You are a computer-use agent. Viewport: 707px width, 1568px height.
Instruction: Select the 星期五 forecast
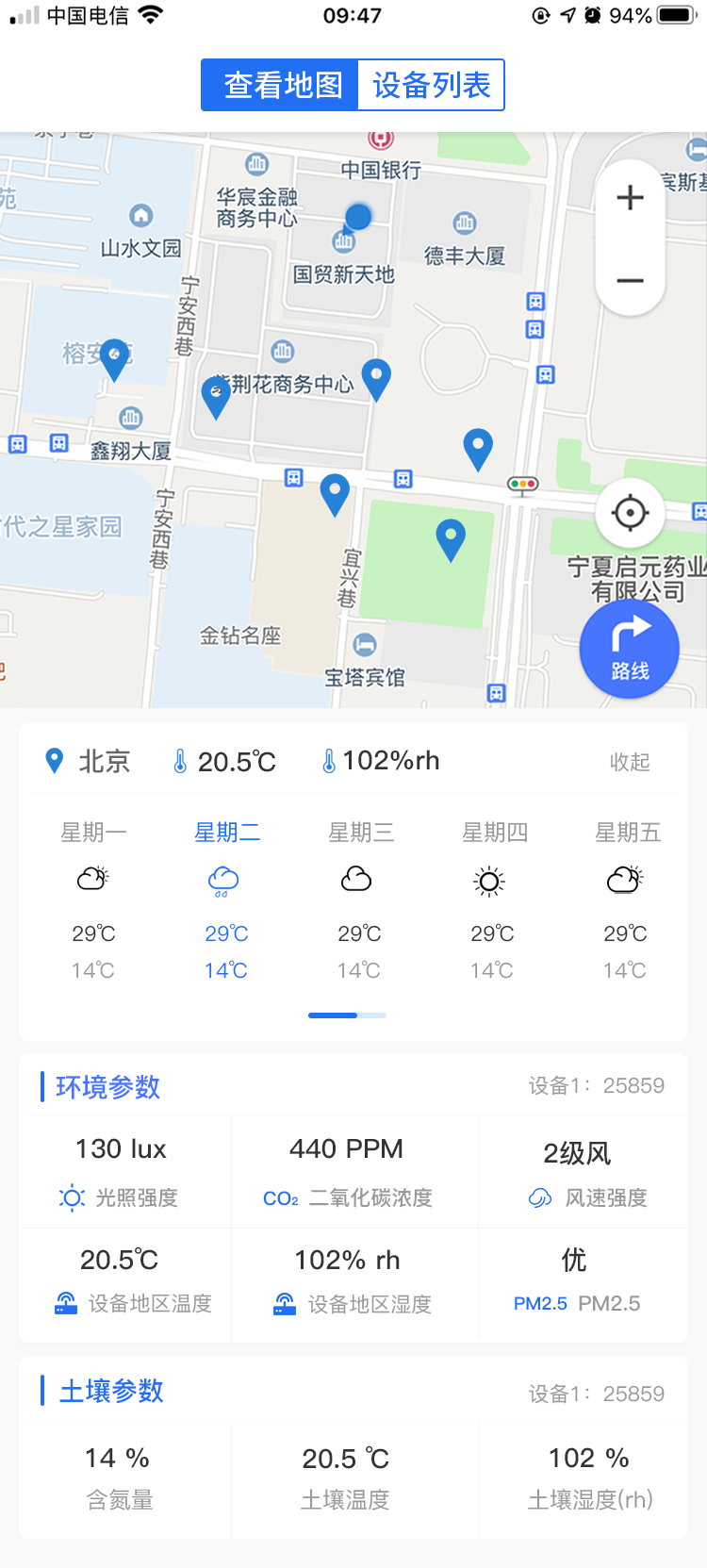click(626, 900)
